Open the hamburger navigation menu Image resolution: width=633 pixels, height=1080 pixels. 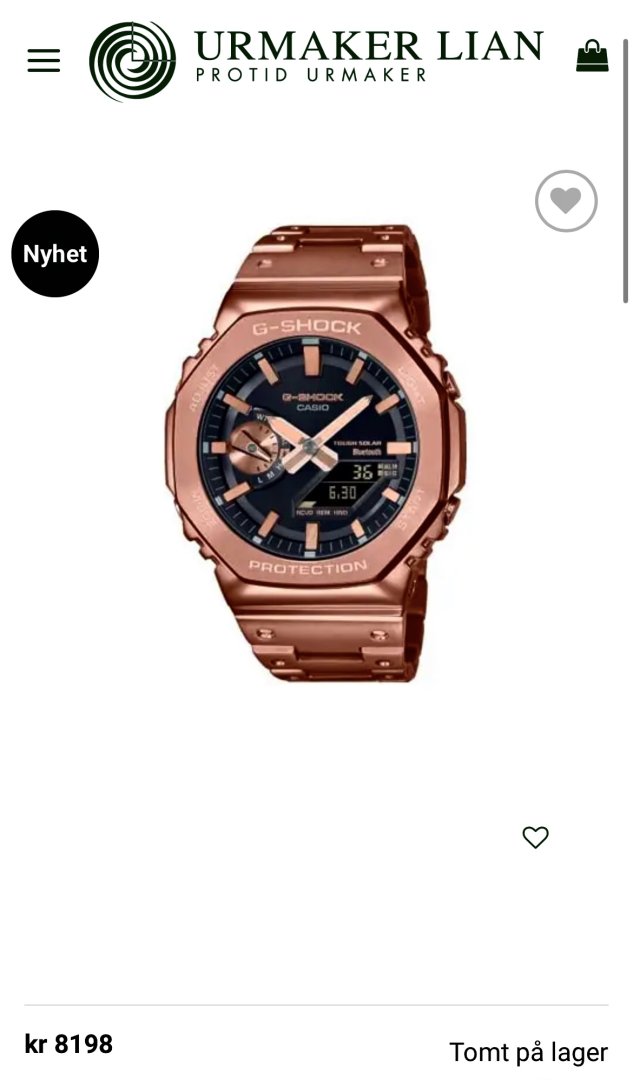click(44, 60)
